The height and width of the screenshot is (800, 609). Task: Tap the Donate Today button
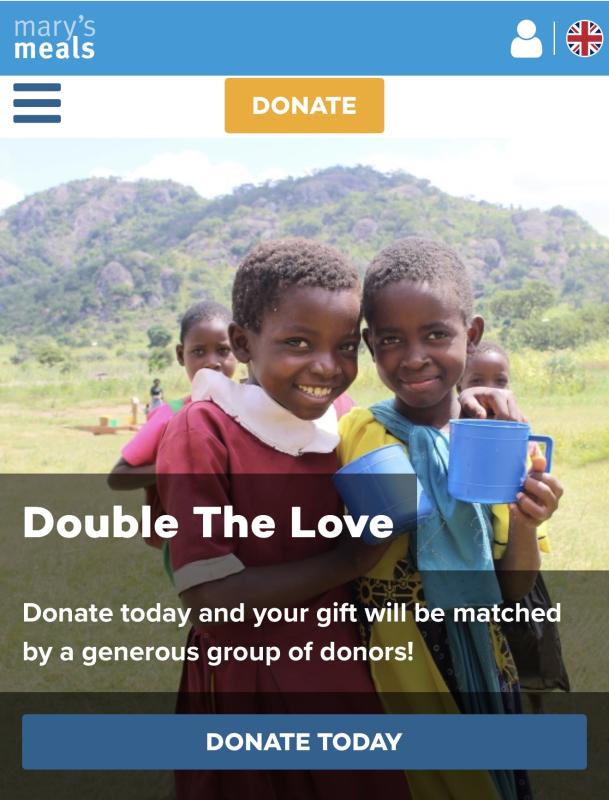click(304, 742)
